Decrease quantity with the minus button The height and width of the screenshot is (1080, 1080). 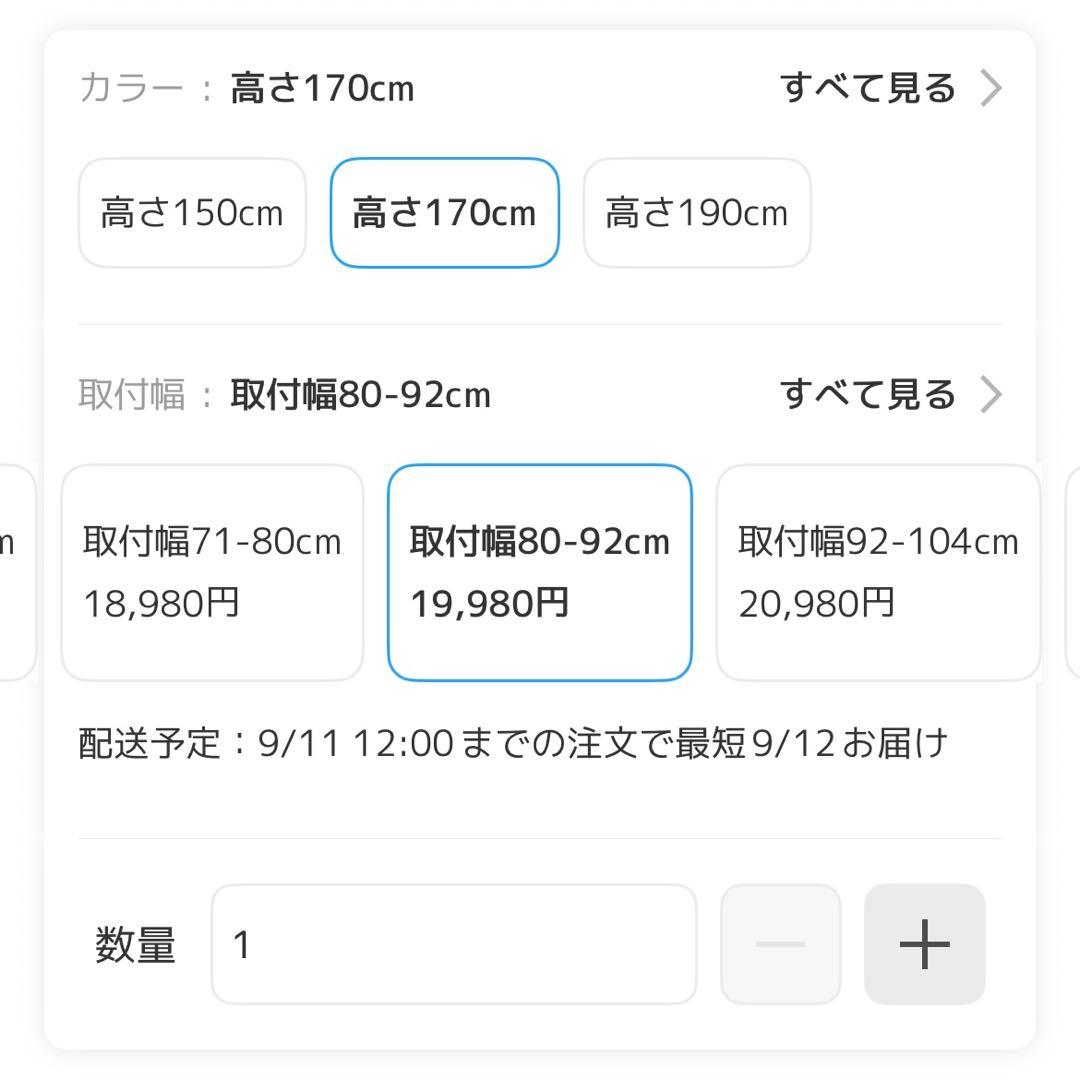point(780,944)
